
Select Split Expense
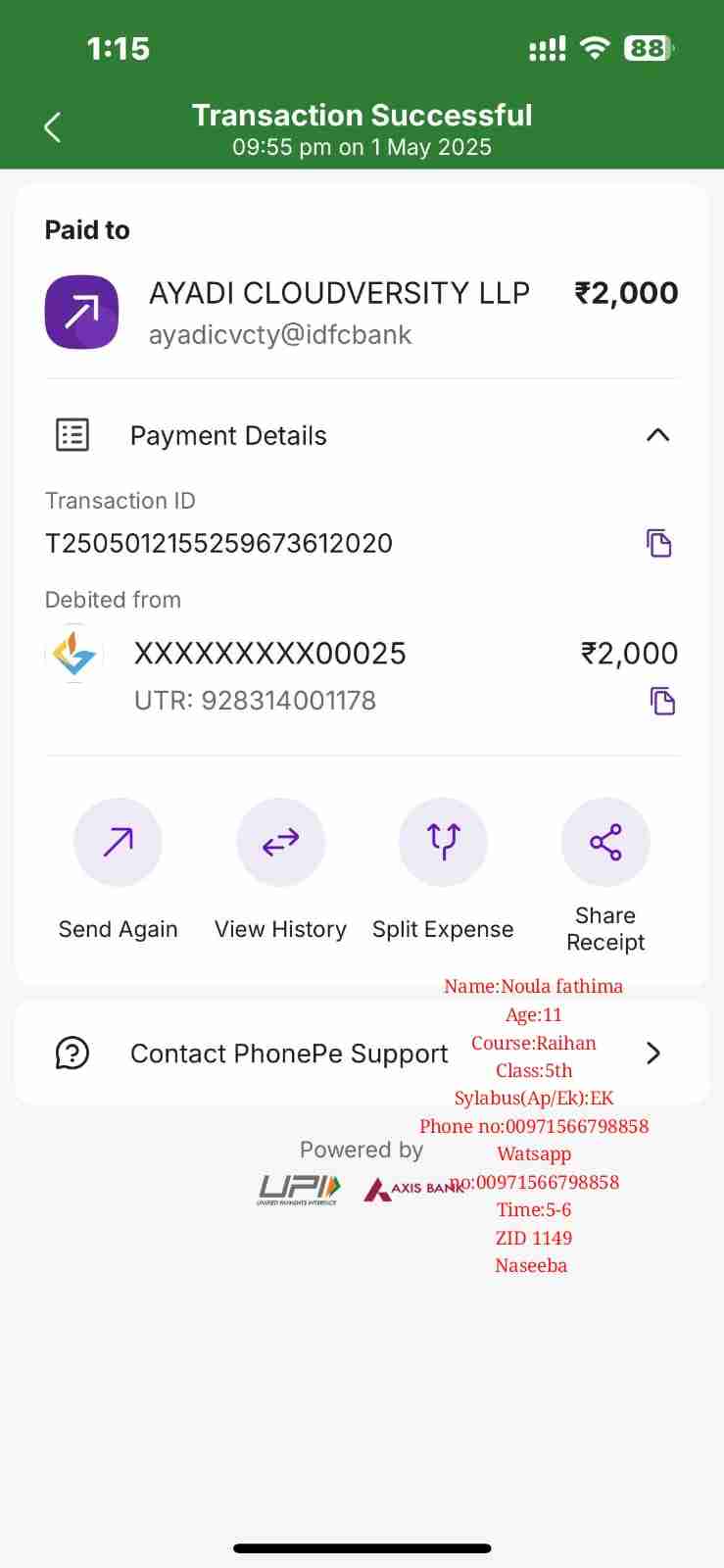443,843
